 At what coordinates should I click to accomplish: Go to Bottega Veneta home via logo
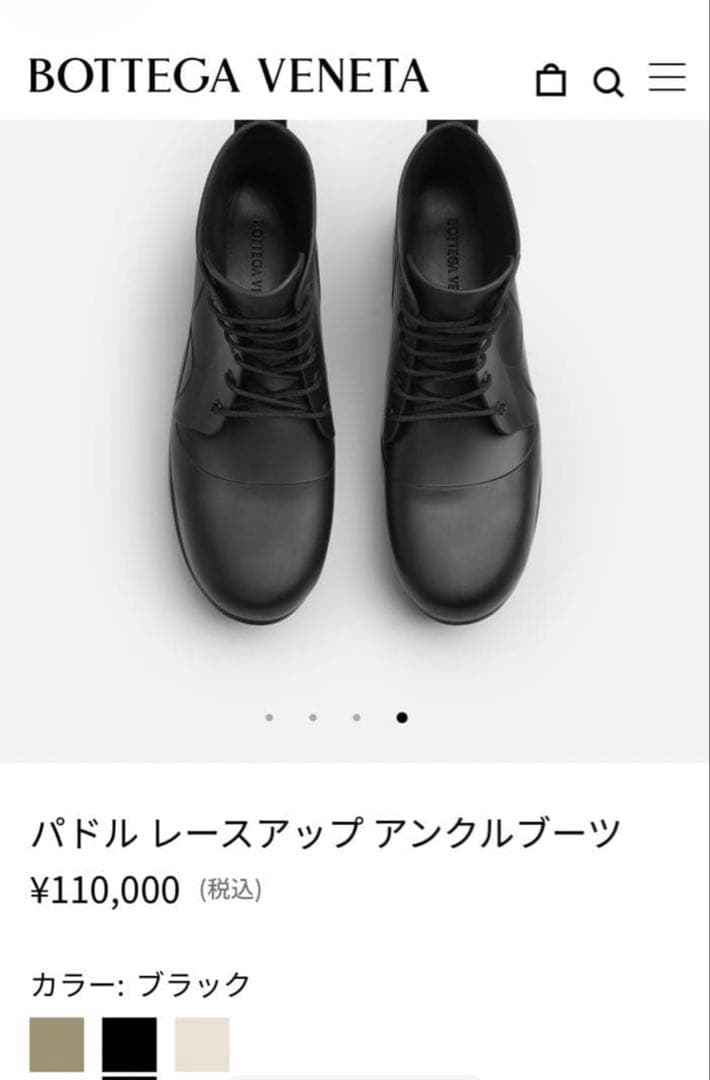[x=229, y=76]
